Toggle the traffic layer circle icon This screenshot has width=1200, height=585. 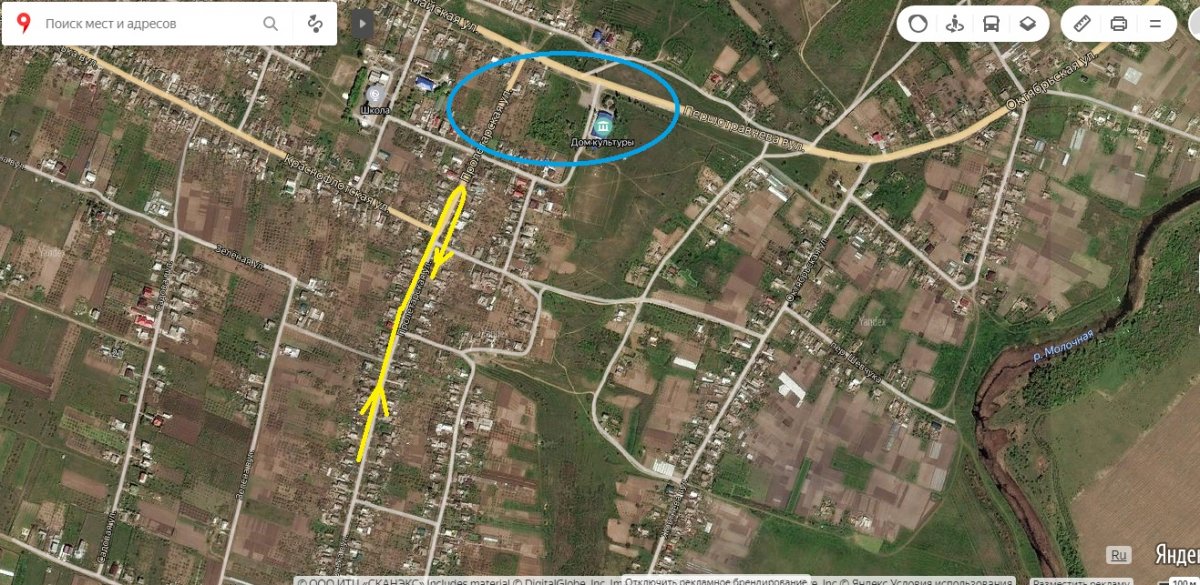(918, 23)
